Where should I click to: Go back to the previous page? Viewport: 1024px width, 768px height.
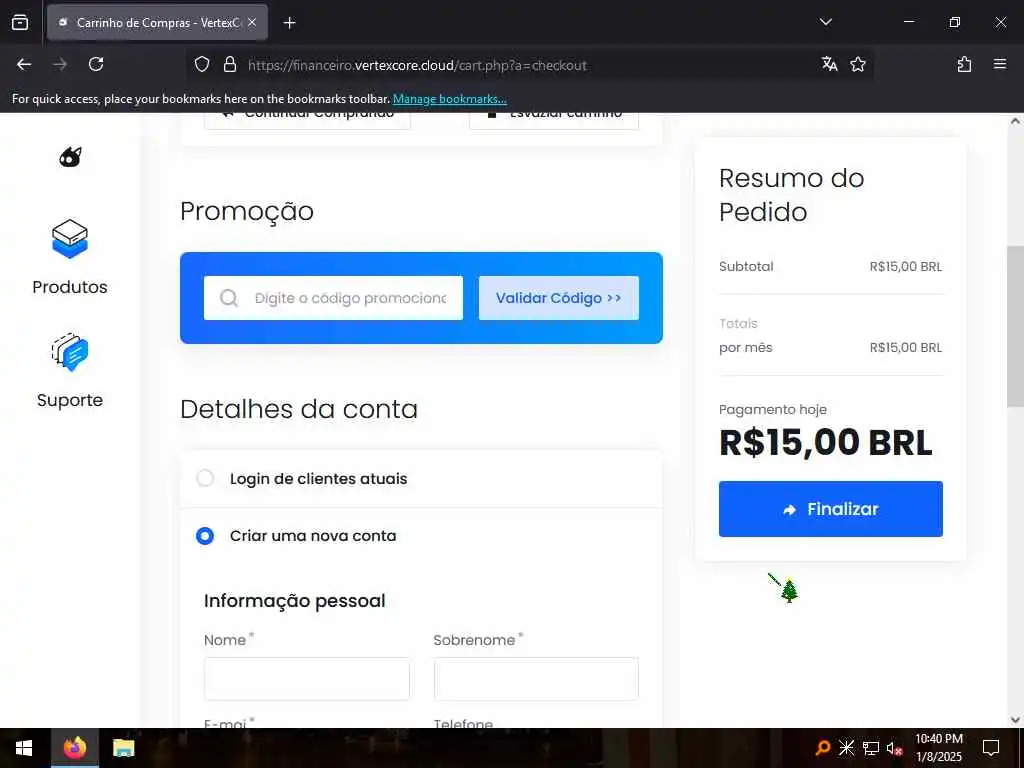click(24, 64)
